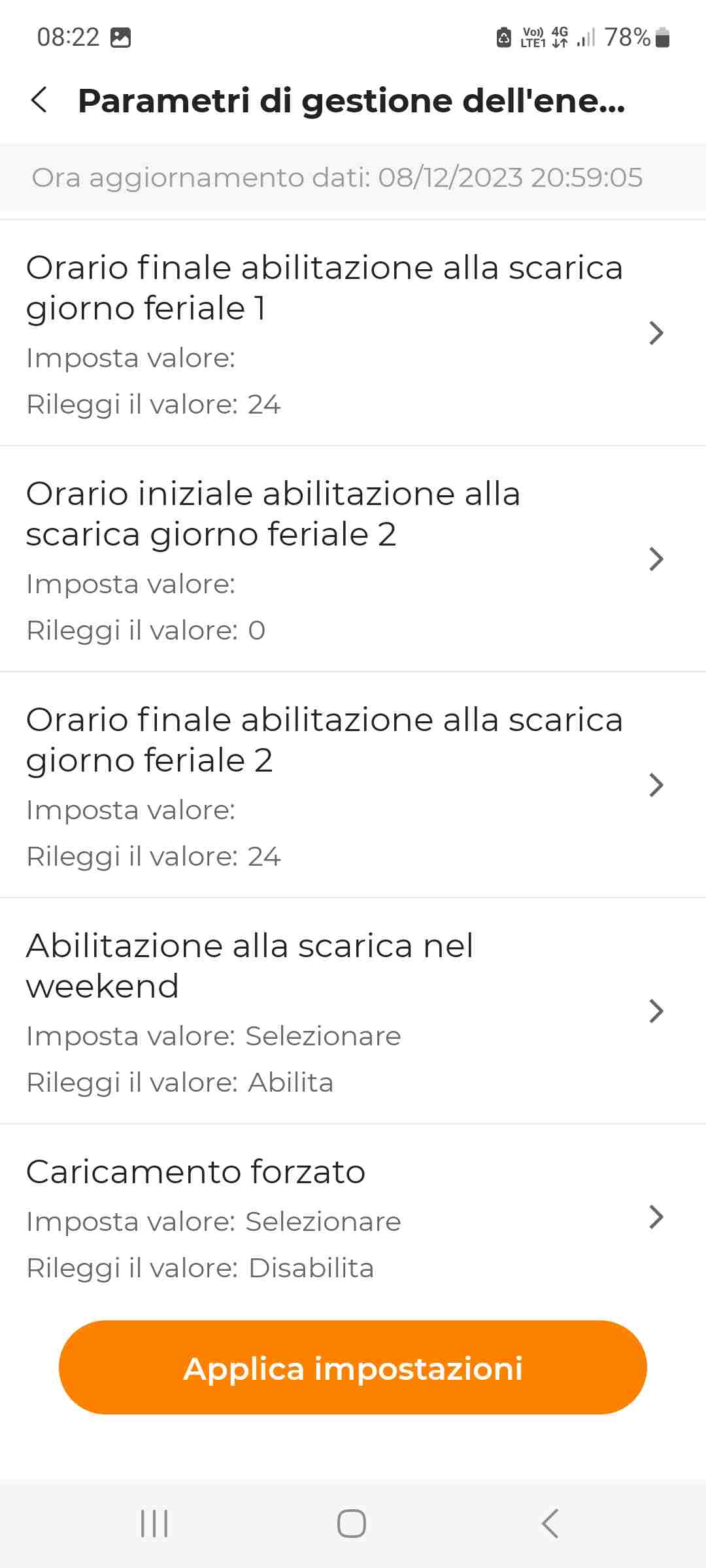
Task: Open Orario iniziale abilitazione scarica giorno feriale 2
Action: [x=353, y=559]
